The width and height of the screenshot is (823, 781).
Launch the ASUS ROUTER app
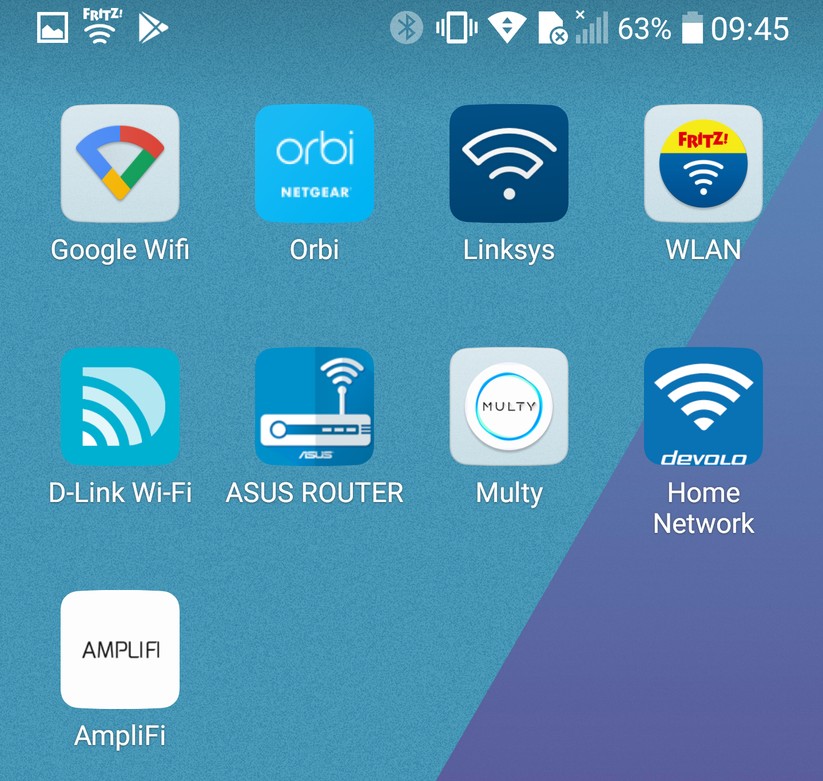[314, 407]
